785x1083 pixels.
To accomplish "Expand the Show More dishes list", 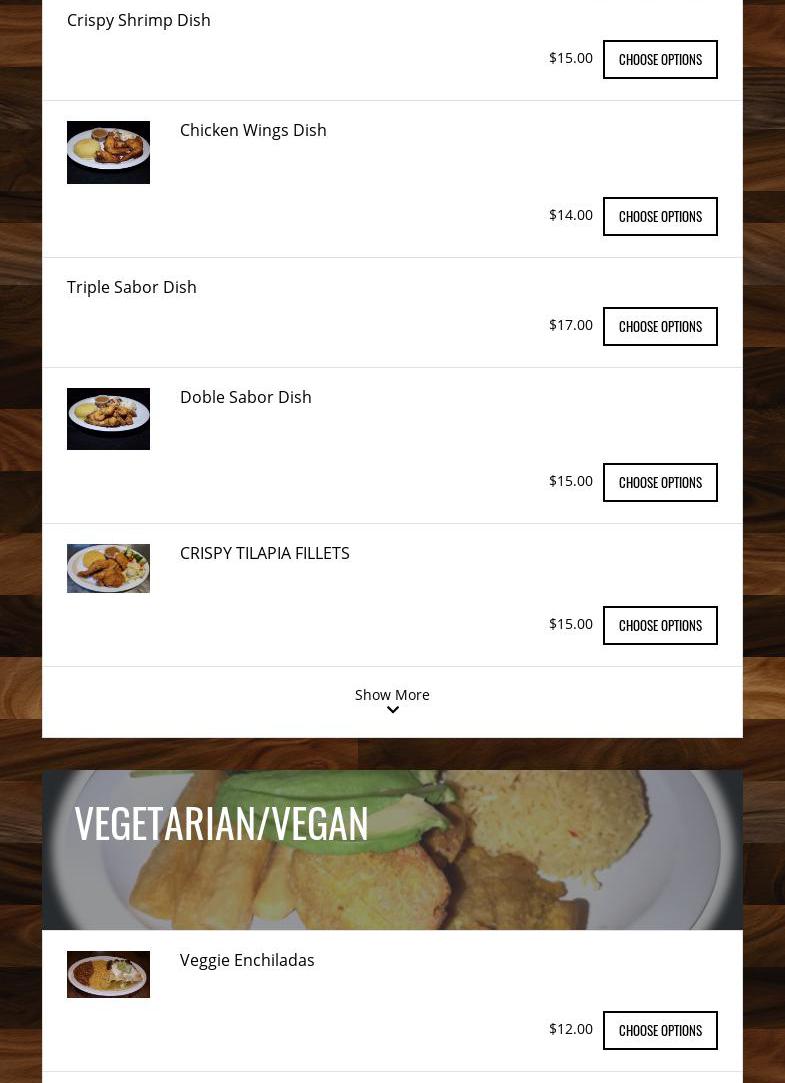I will 392,700.
